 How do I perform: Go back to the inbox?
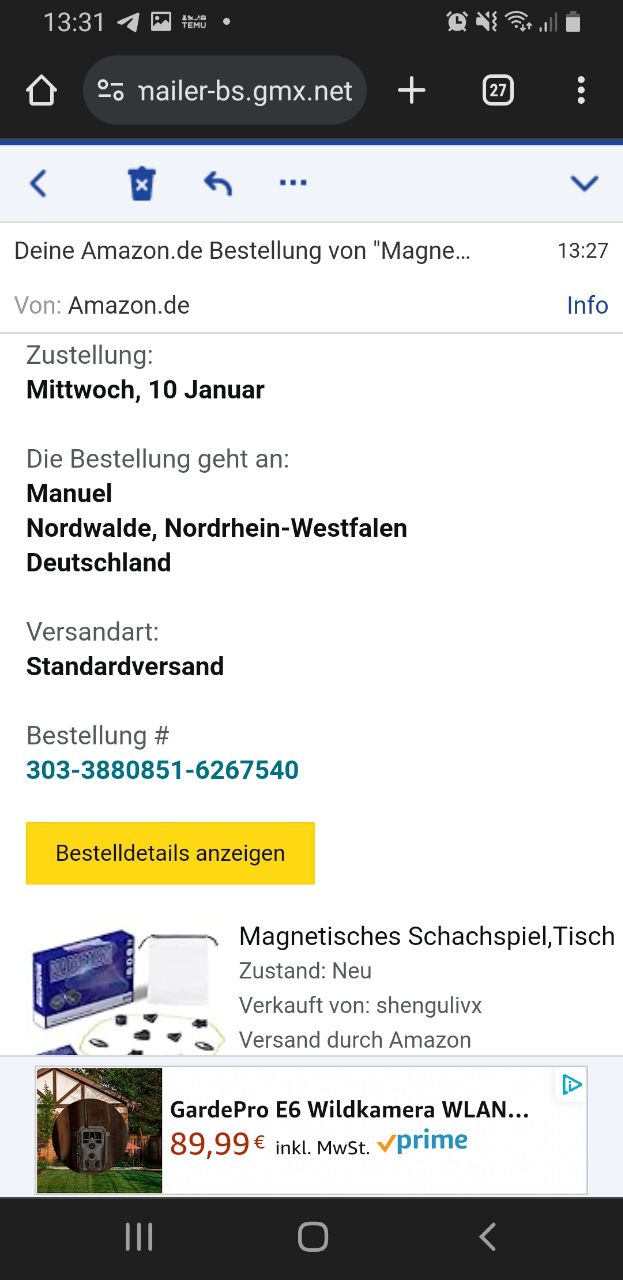click(38, 183)
